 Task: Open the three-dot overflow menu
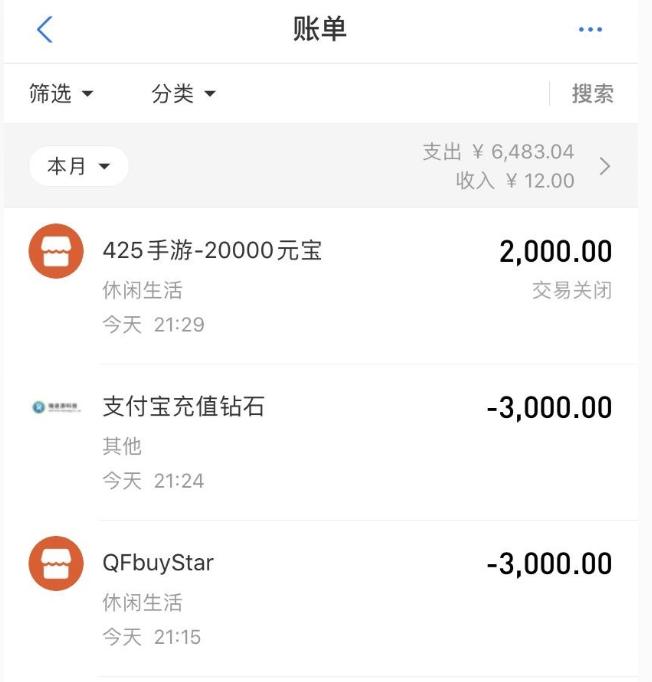(x=590, y=30)
